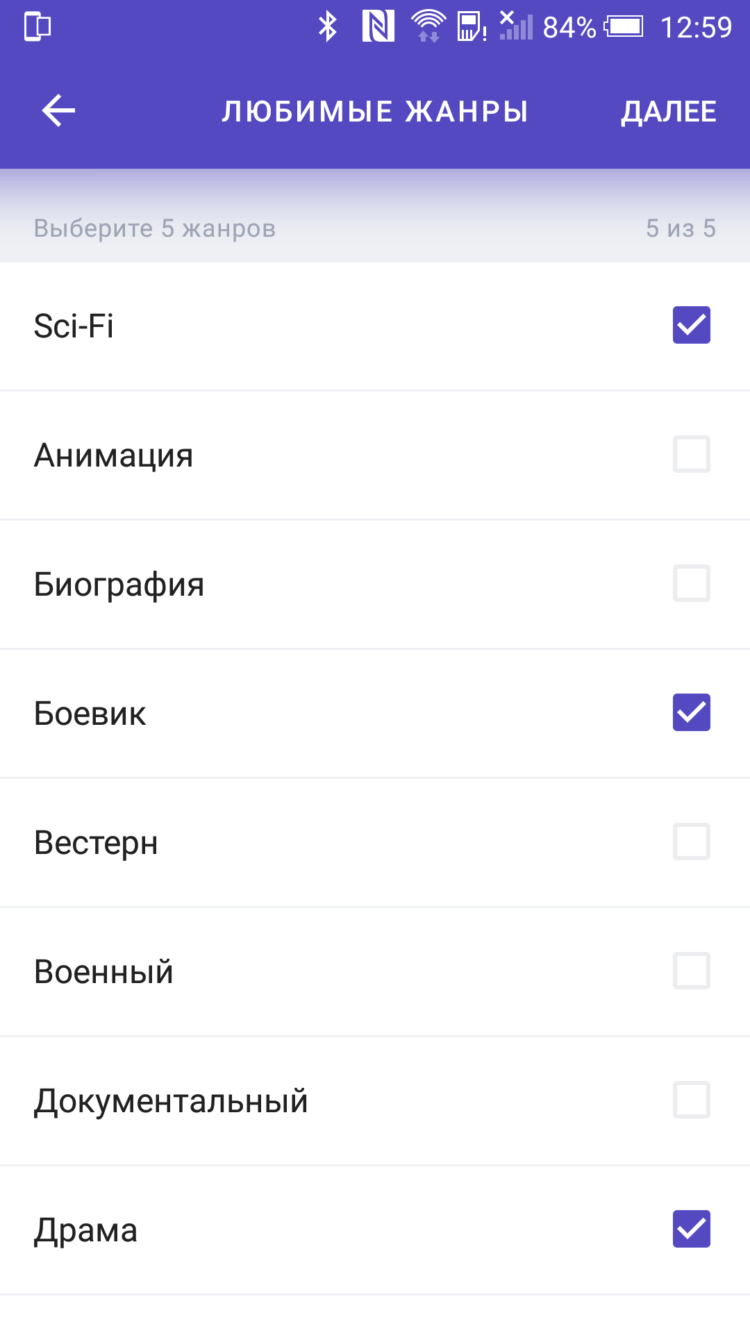The width and height of the screenshot is (750, 1333).
Task: Check the Биография genre checkbox
Action: pyautogui.click(x=691, y=583)
